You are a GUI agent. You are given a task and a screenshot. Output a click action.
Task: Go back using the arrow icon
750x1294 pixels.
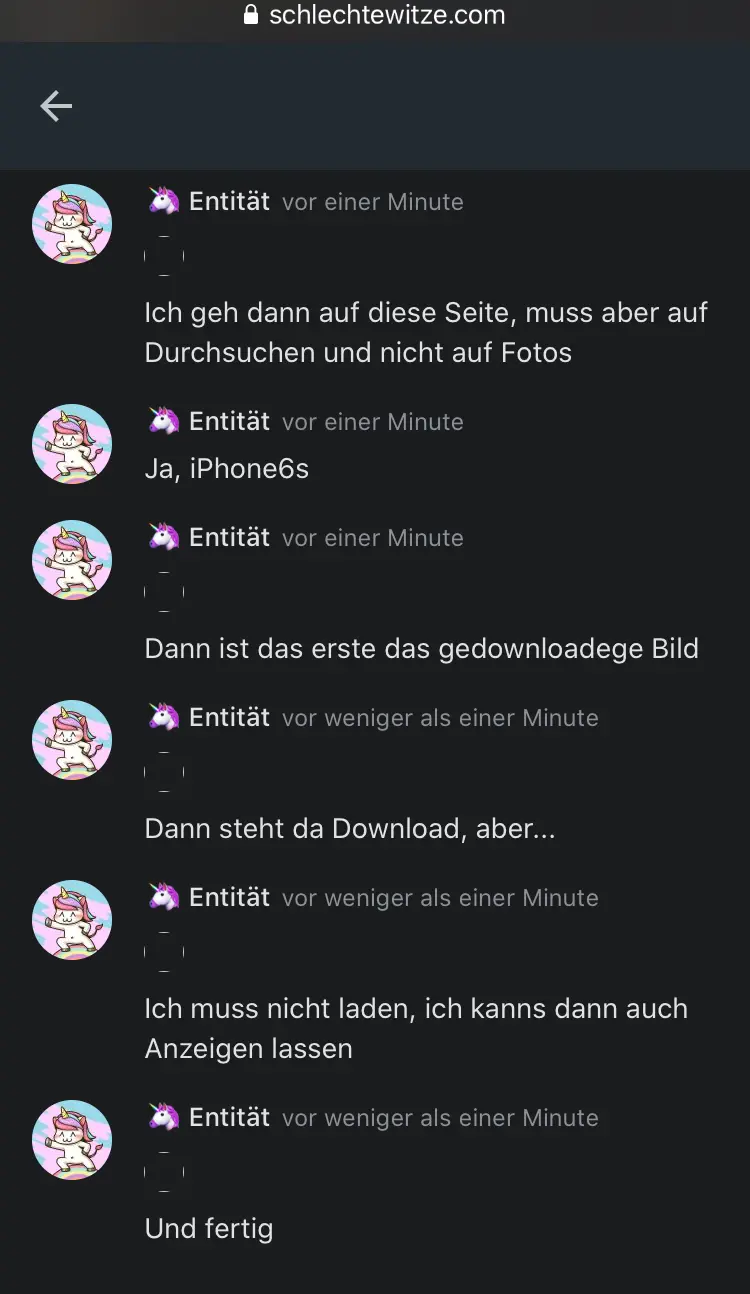pos(56,106)
